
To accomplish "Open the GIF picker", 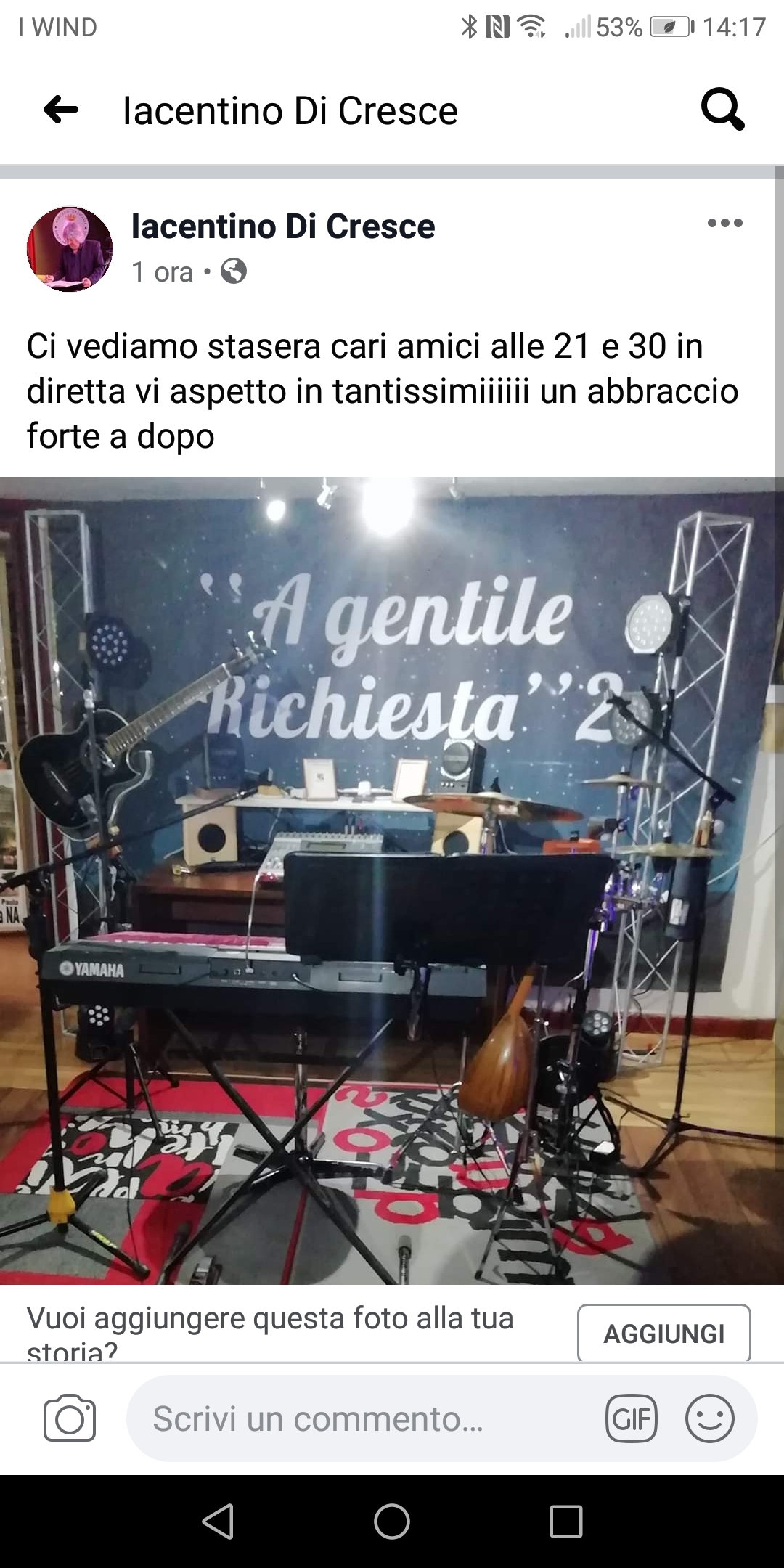I will (632, 1418).
